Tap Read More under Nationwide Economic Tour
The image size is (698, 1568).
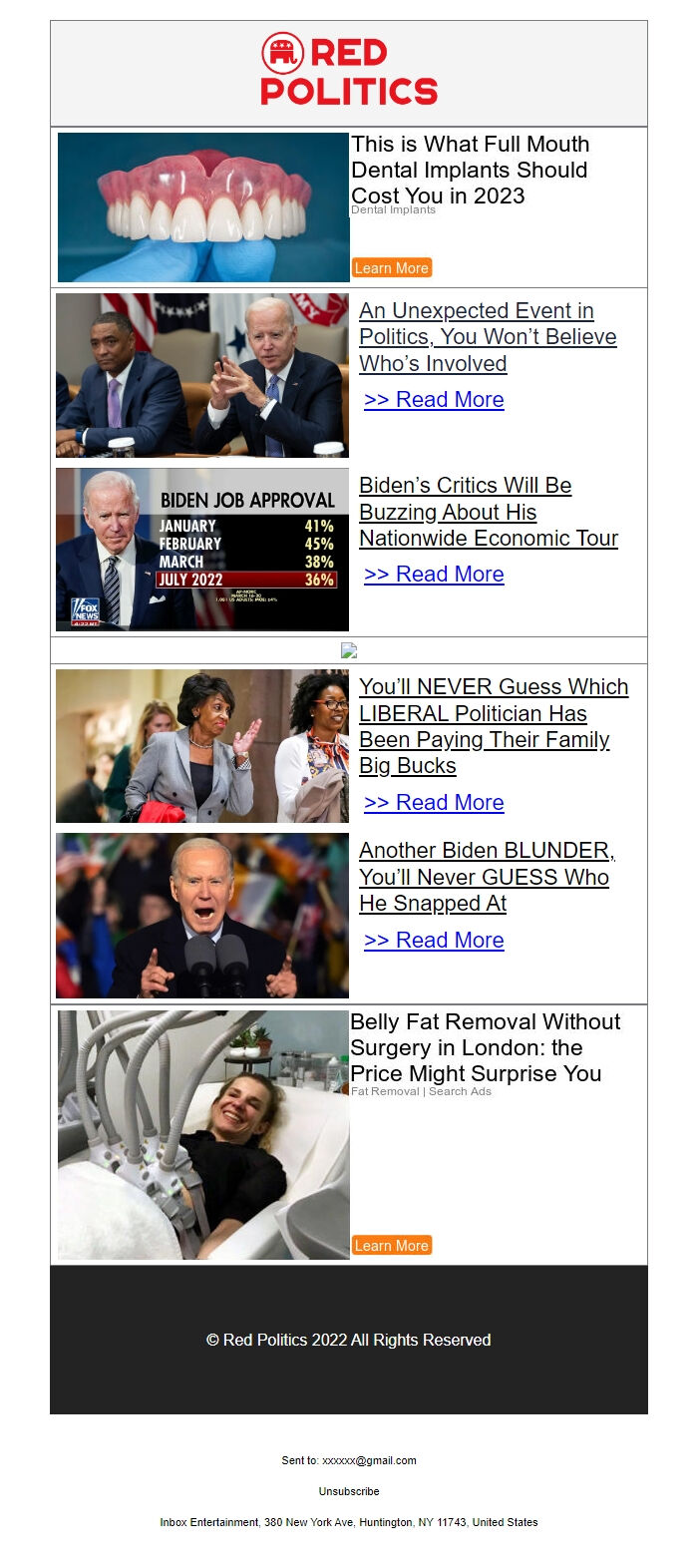434,575
